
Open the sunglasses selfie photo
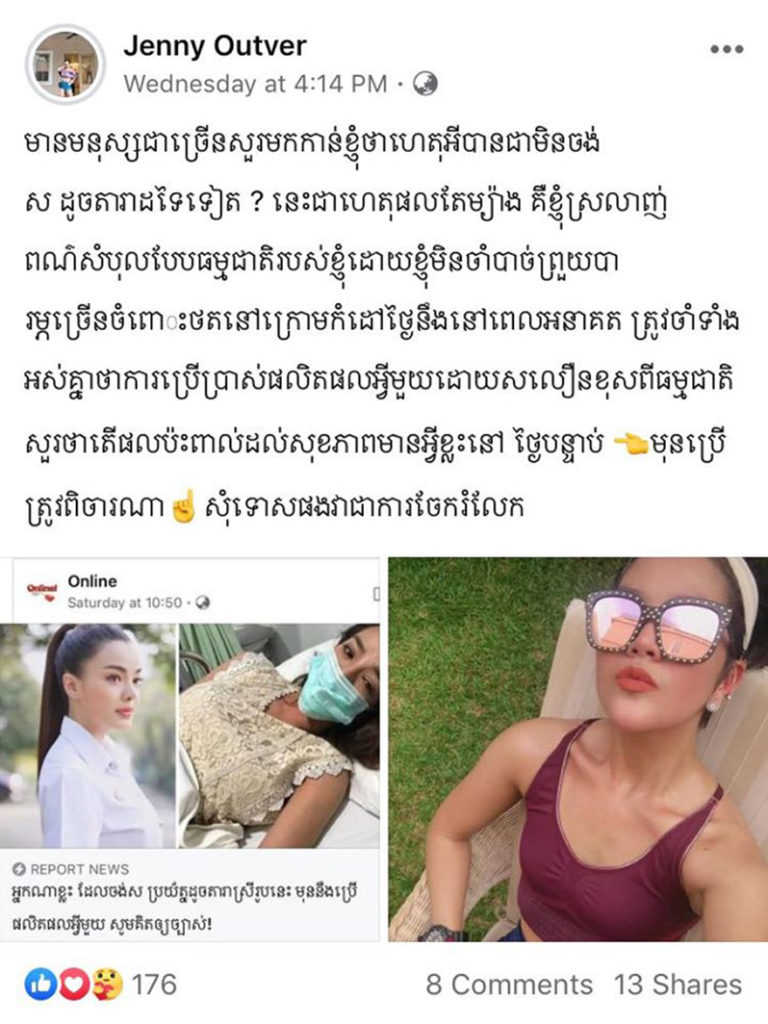point(577,748)
